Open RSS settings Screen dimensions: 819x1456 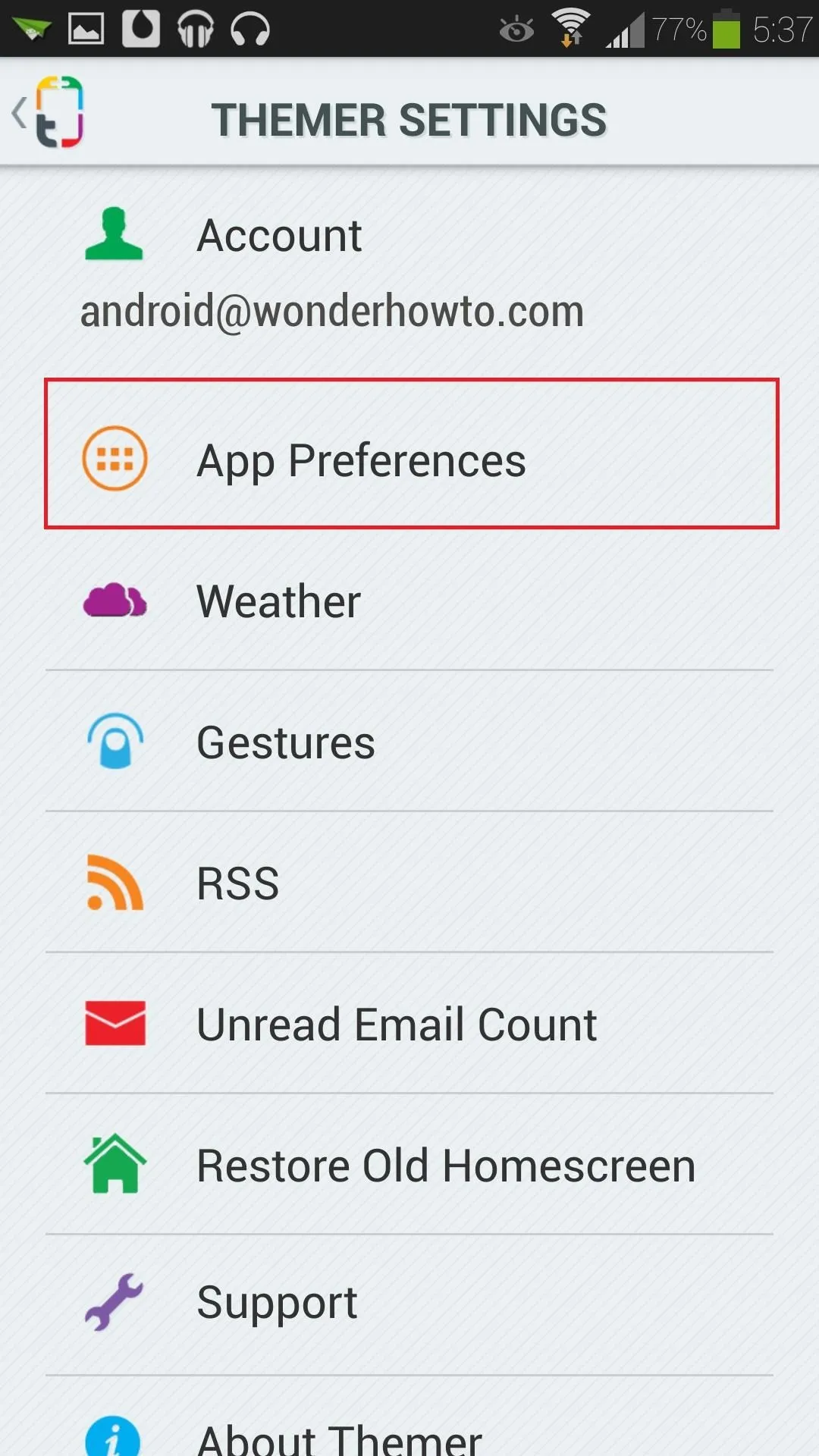(409, 883)
